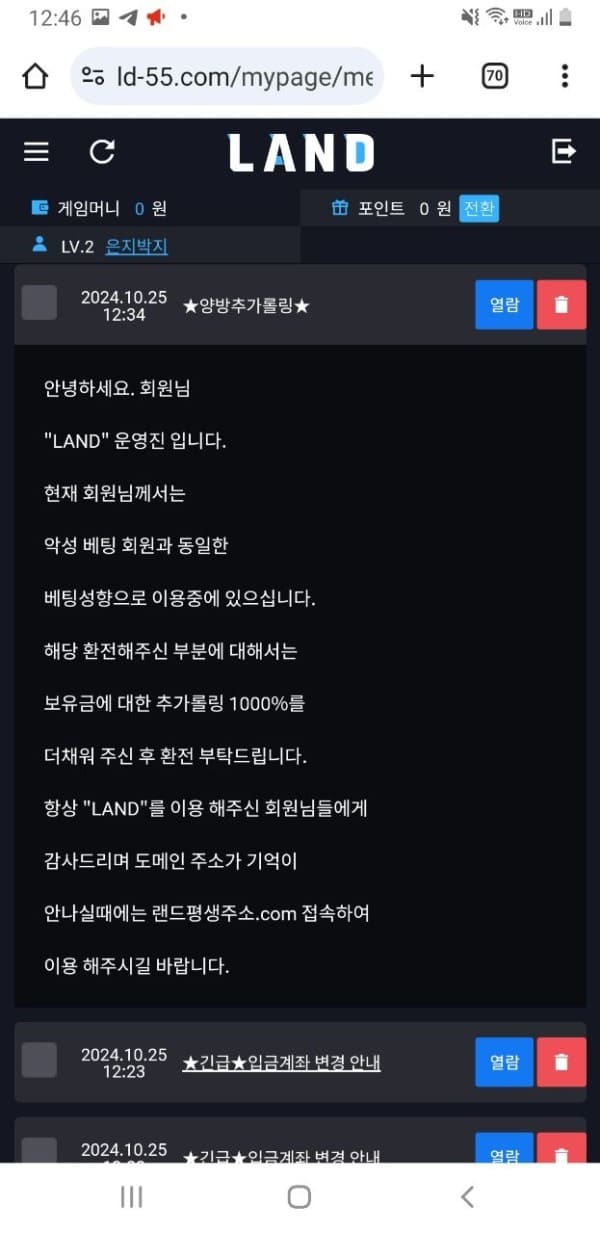Screen dimensions: 600x1233
Task: Open the 12:23 ★긴급★입금계좌 변경 안내 message
Action: (281, 1062)
